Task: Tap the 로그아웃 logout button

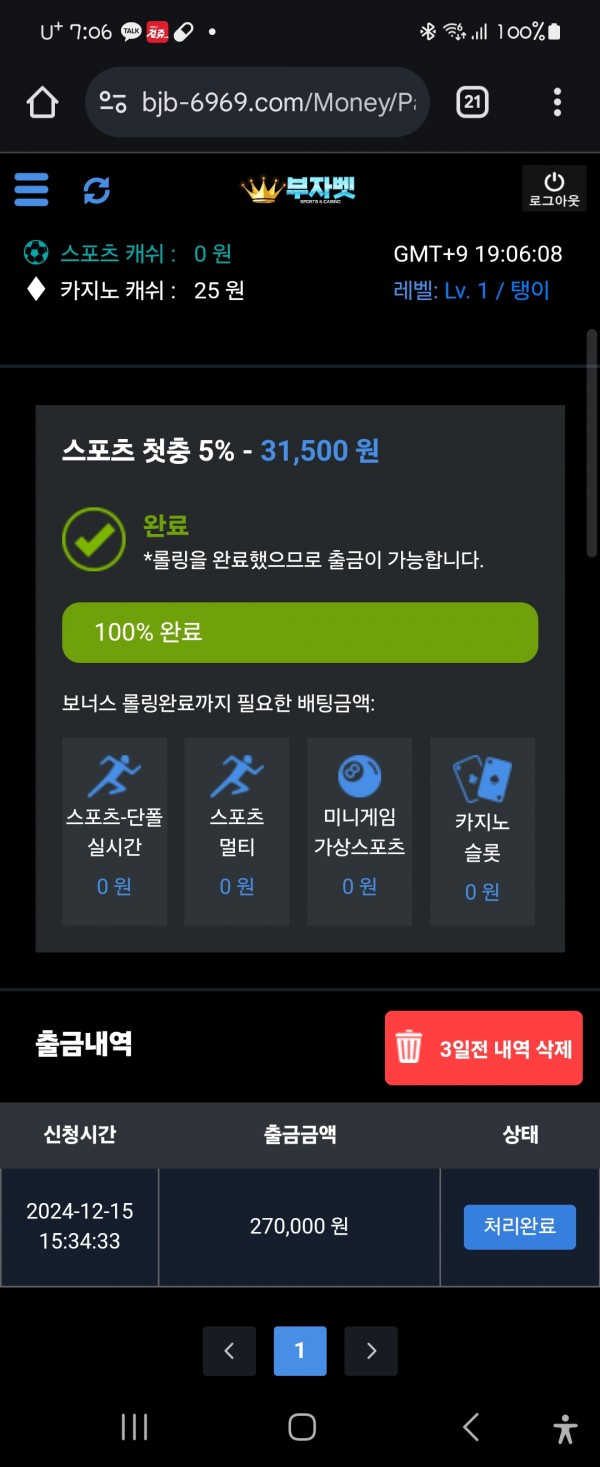Action: coord(554,189)
